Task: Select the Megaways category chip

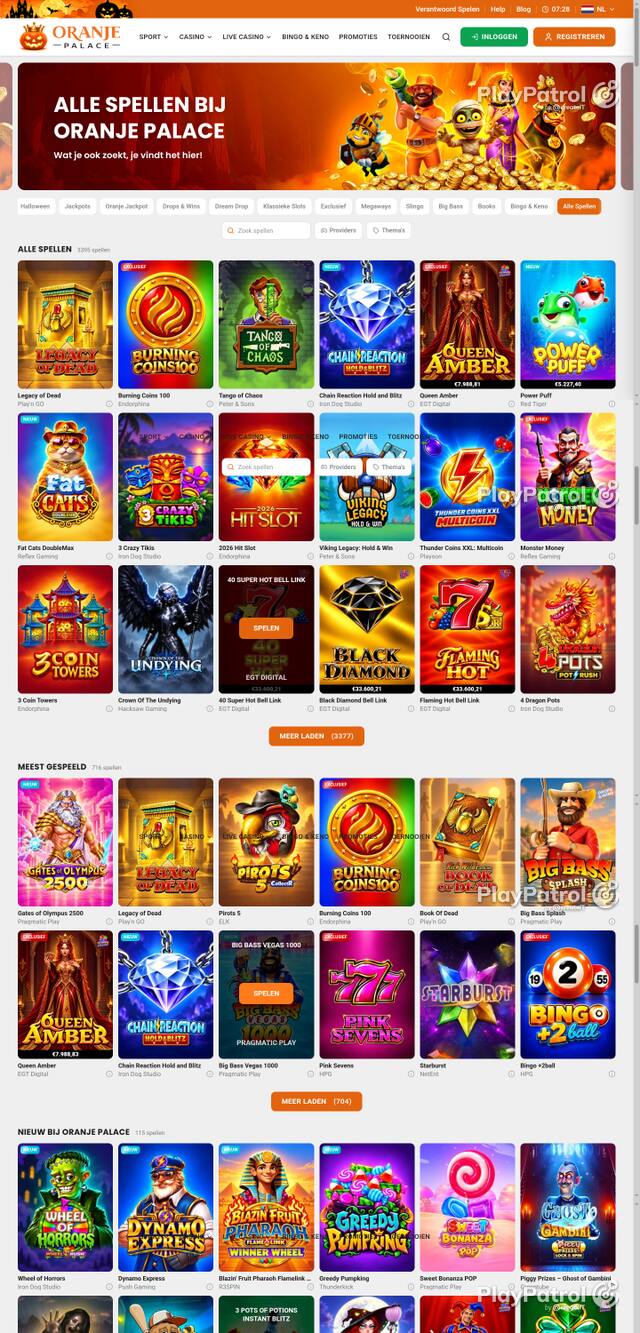Action: coord(376,206)
